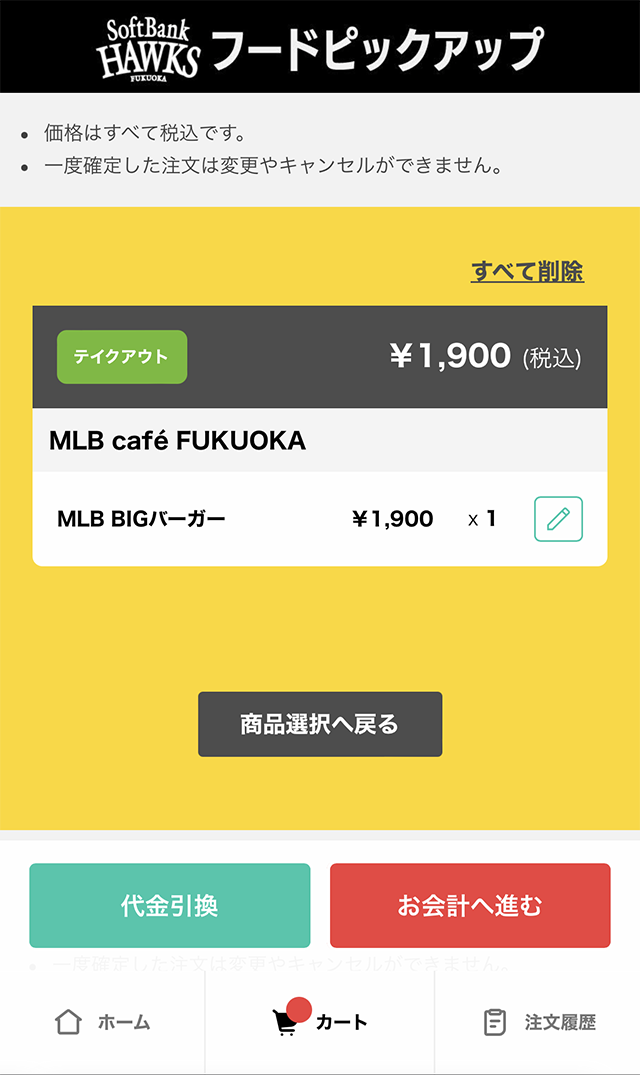Tap すべて削除 to clear the cart
The height and width of the screenshot is (1075, 640).
[527, 271]
